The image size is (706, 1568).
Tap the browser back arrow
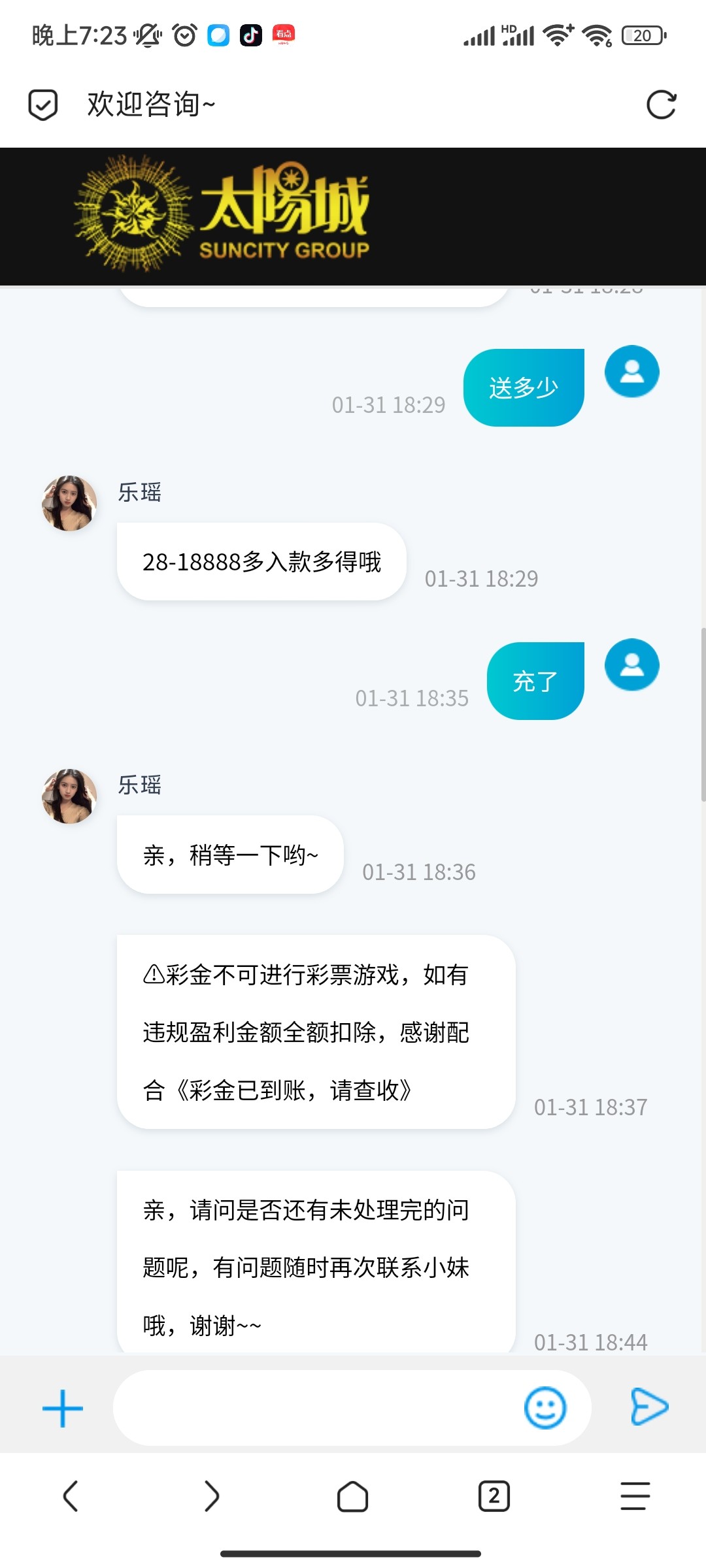(71, 1497)
